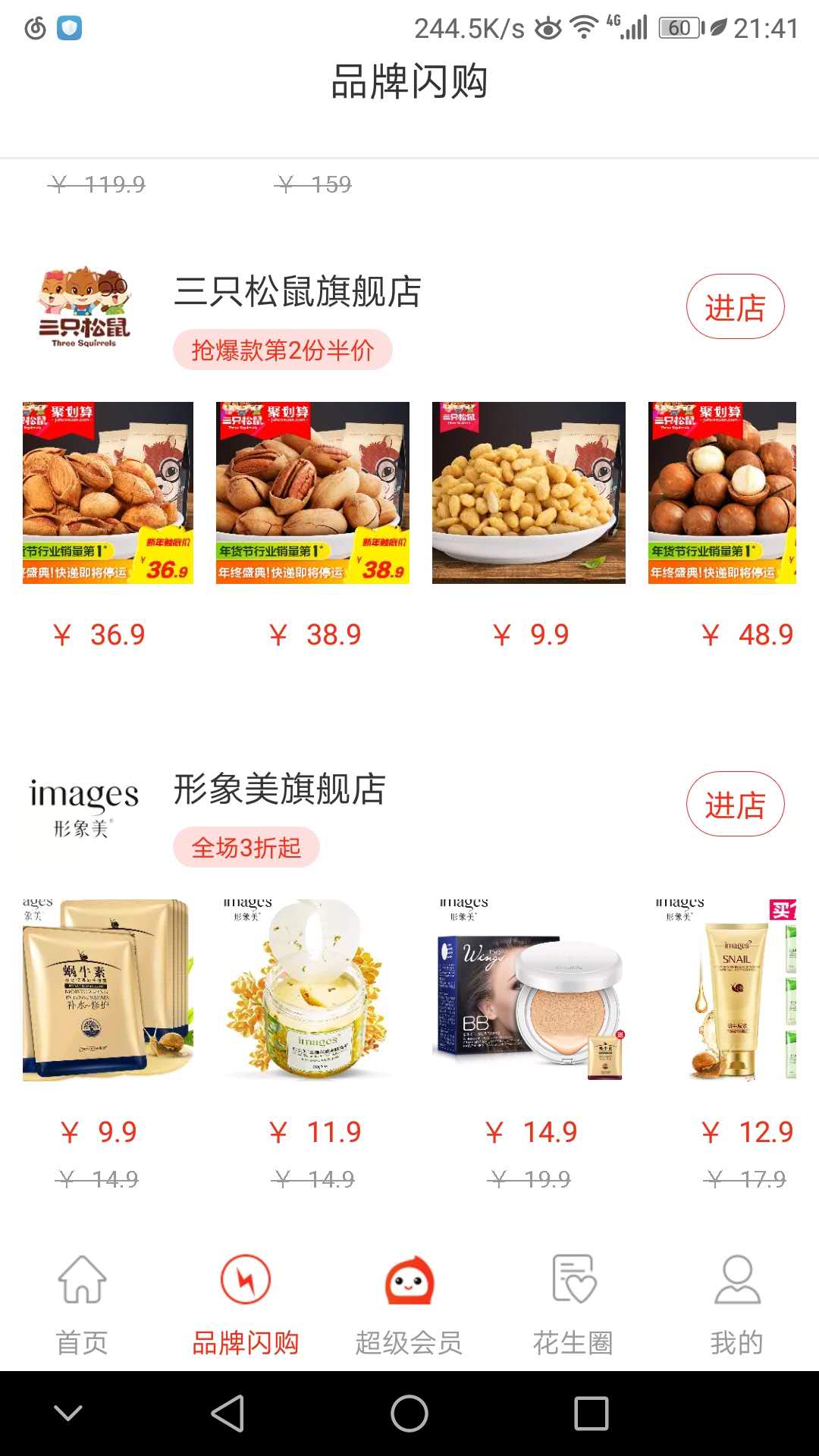
Task: Switch to the 首页 tab
Action: 82,1304
